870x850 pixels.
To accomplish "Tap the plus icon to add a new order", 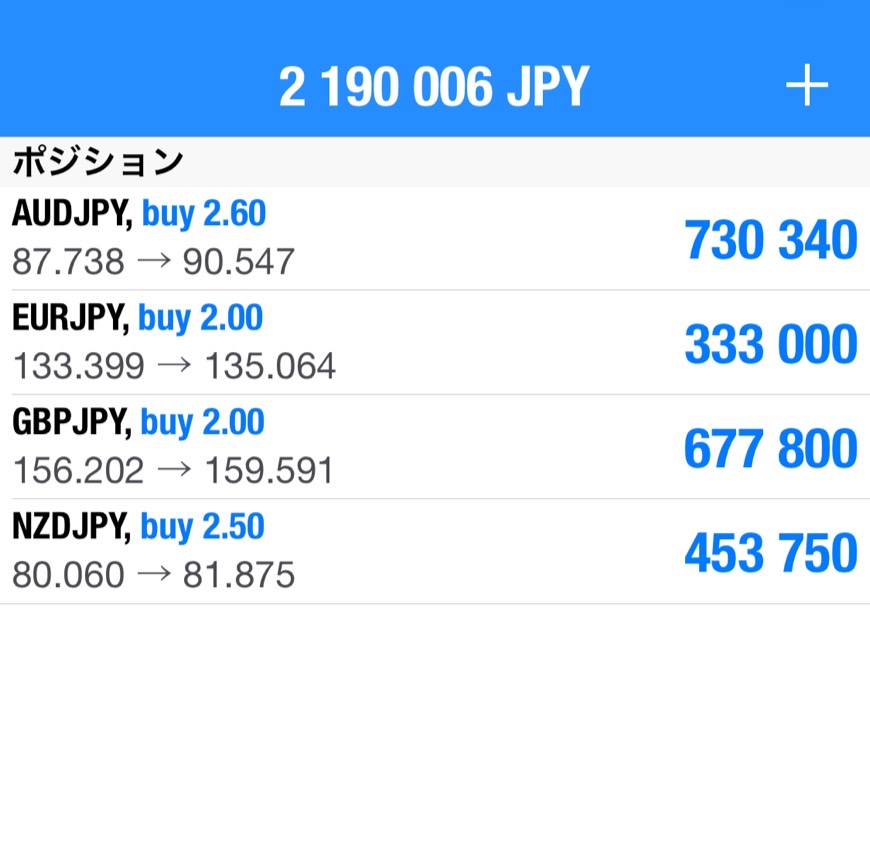I will (x=806, y=88).
